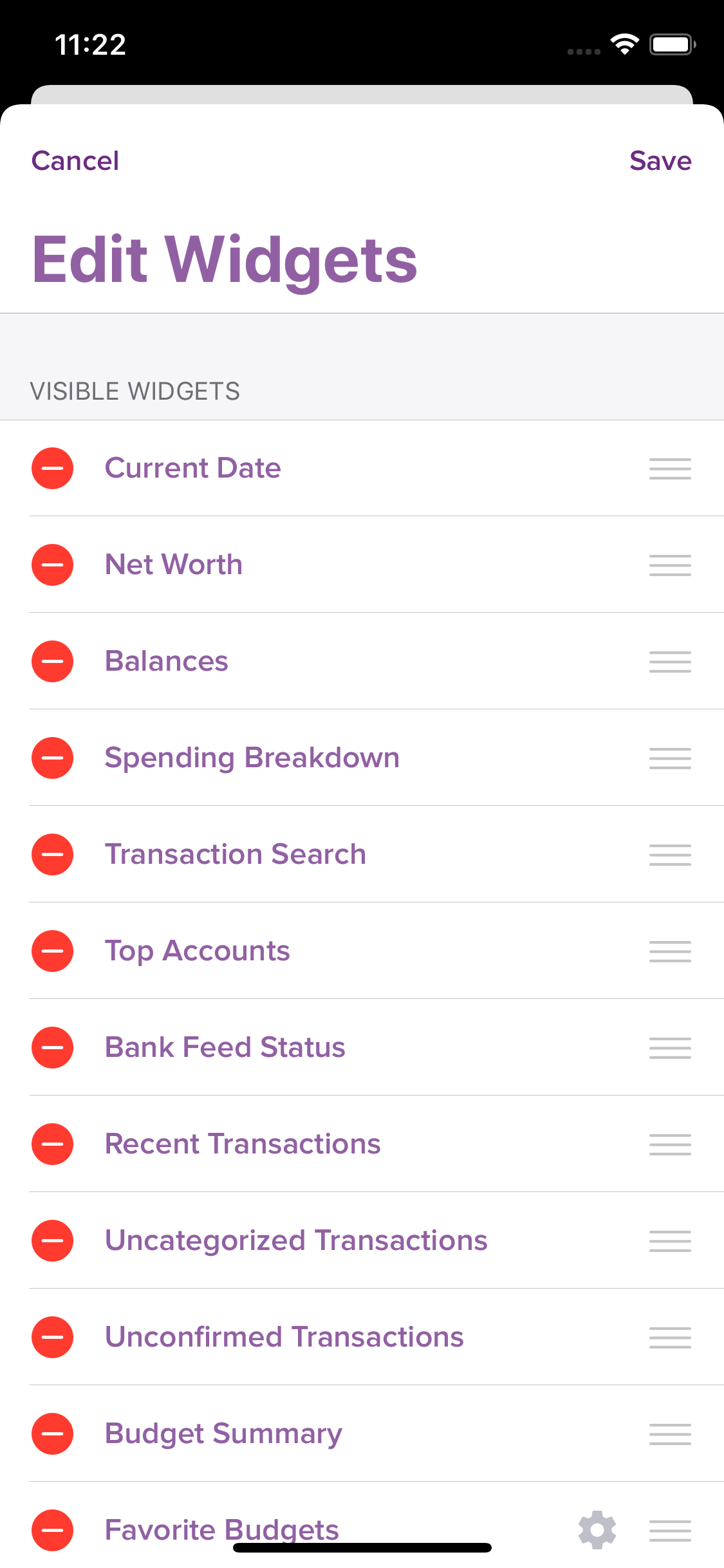Remove the Spending Breakdown widget

[52, 758]
